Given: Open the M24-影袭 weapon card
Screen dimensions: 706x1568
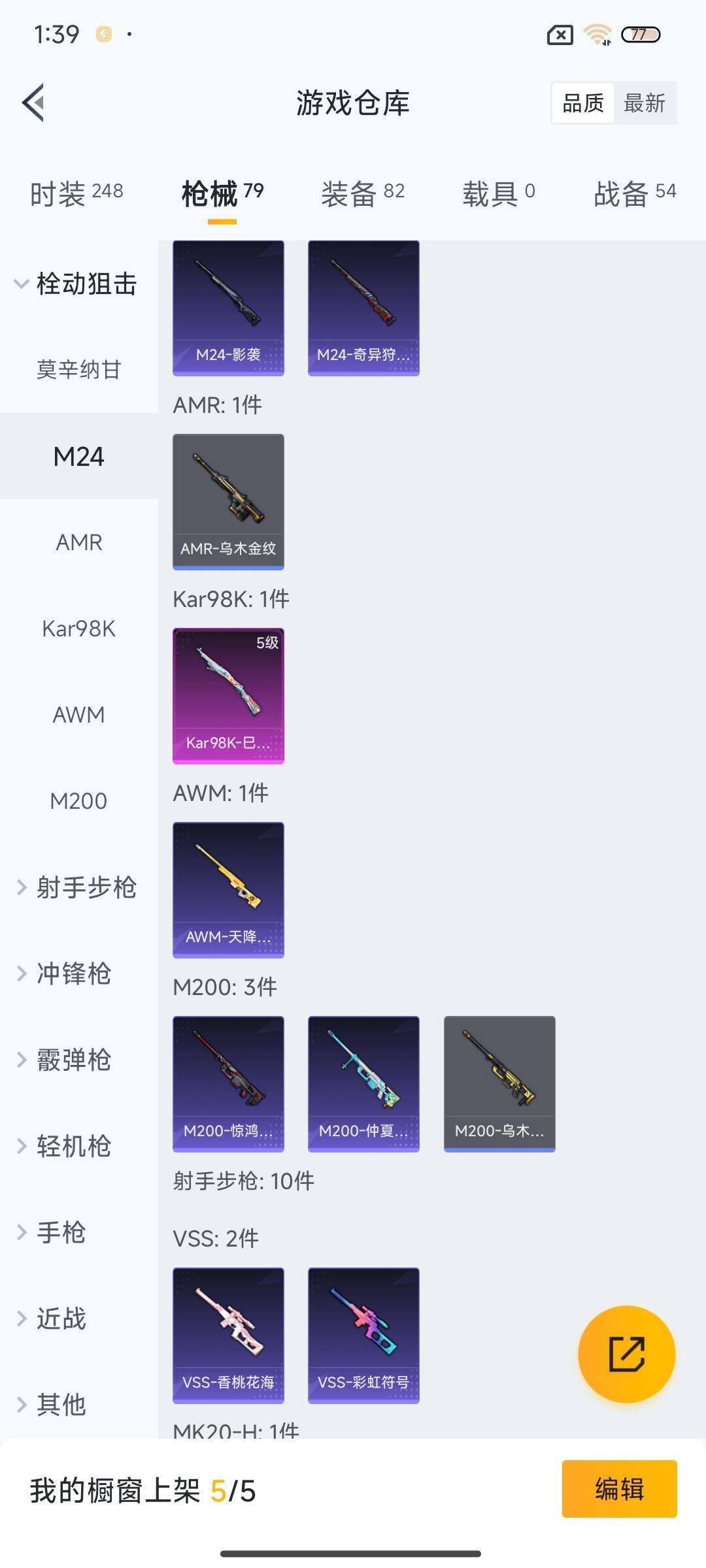Looking at the screenshot, I should click(227, 306).
